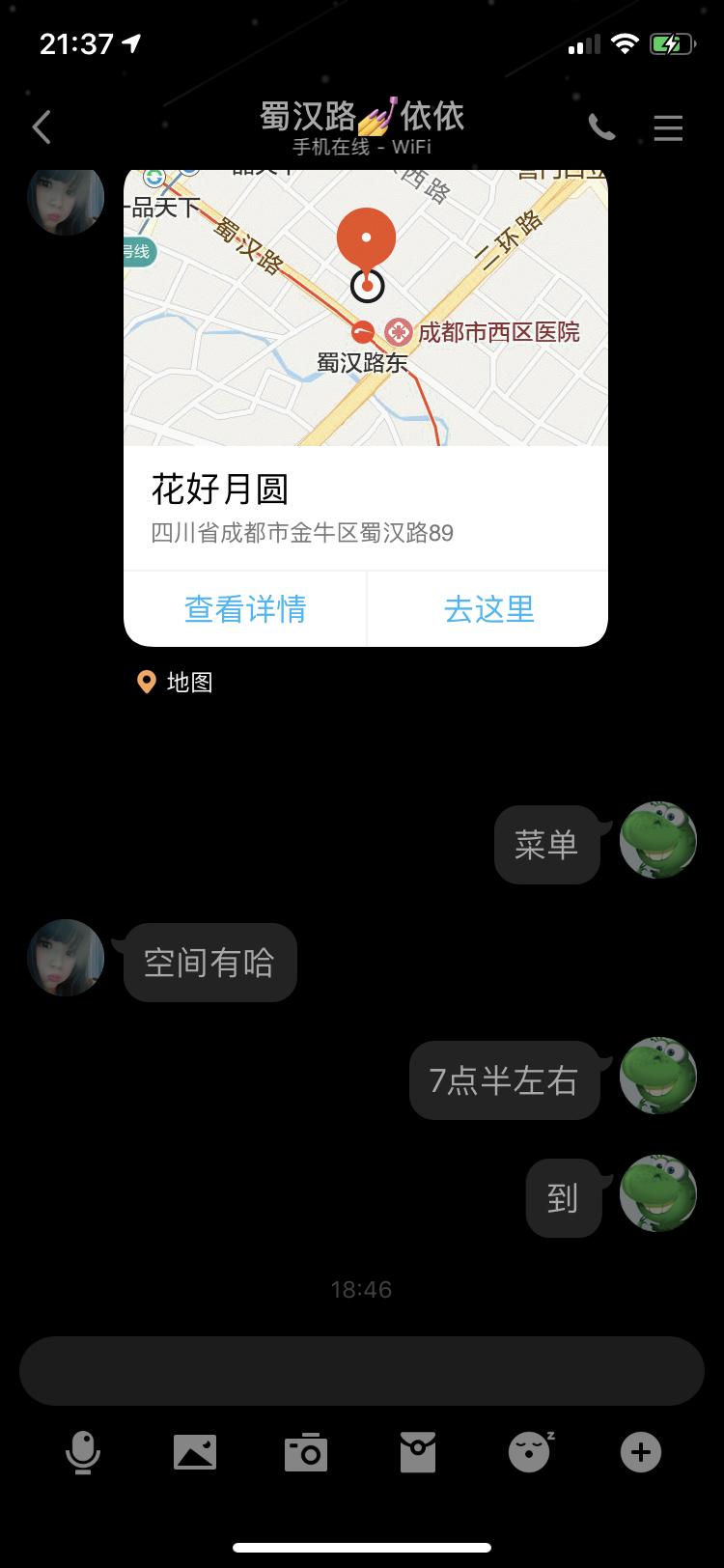Send a red packet
Viewport: 724px width, 1568px height.
(x=418, y=1452)
